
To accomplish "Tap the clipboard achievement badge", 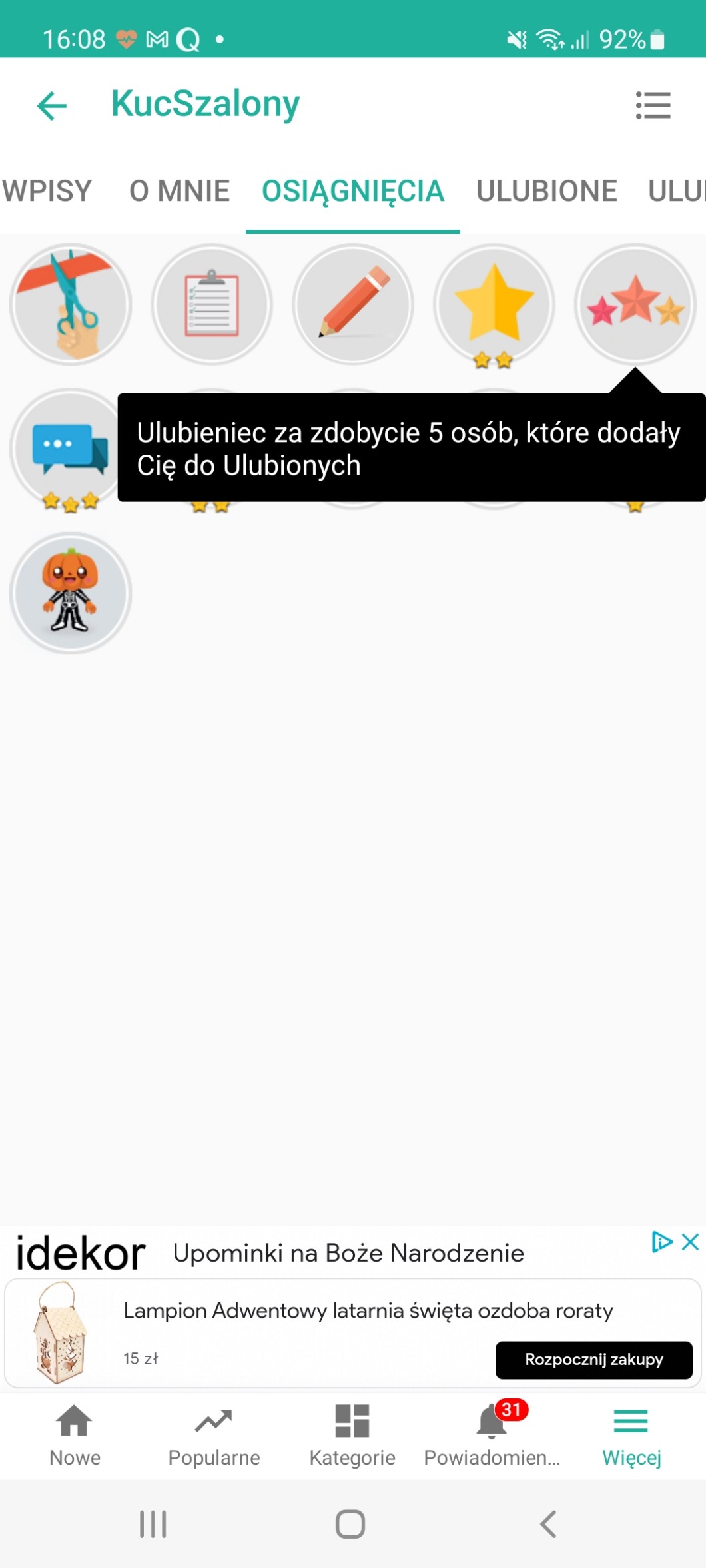I will click(x=212, y=304).
